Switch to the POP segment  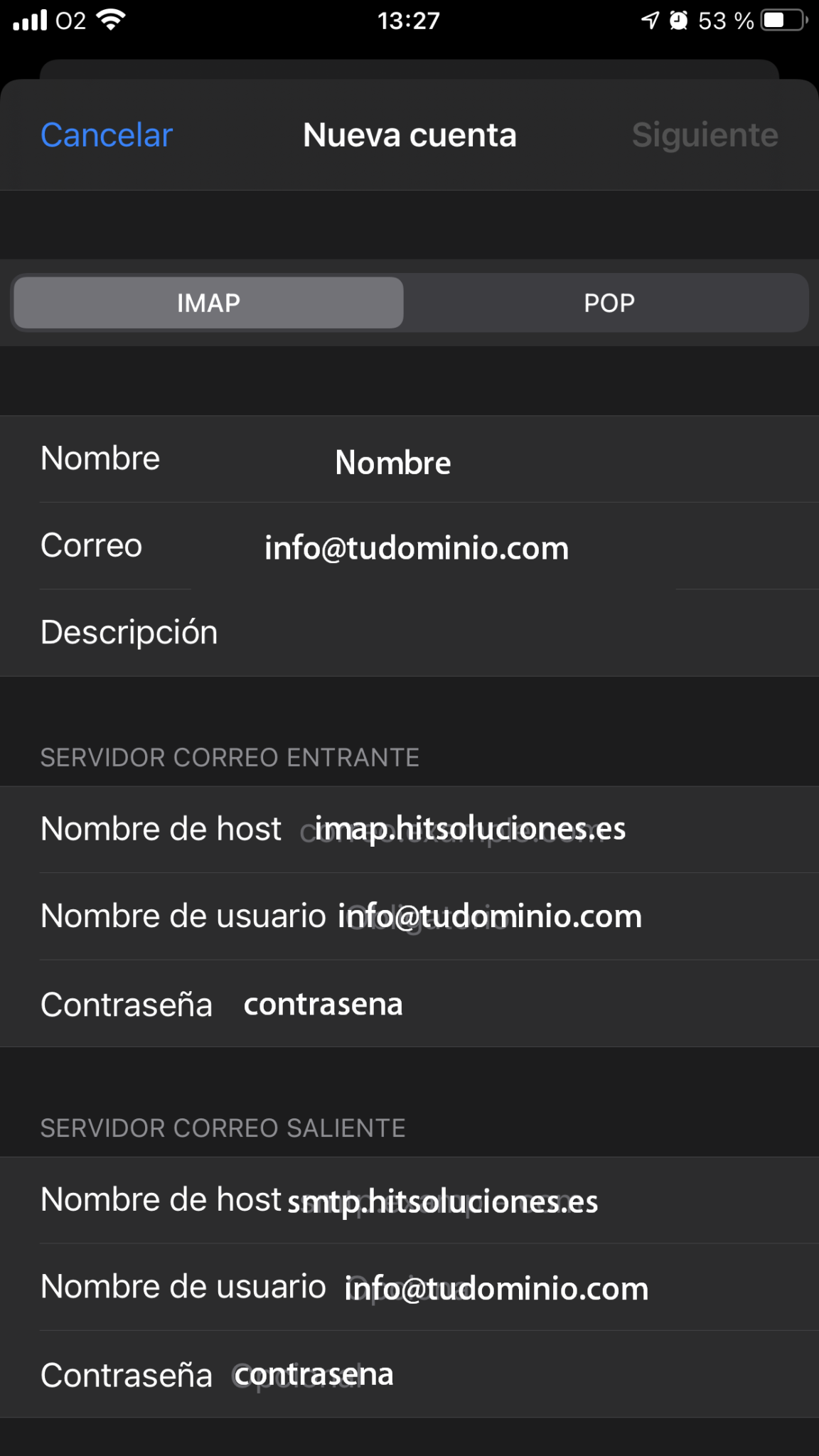609,303
